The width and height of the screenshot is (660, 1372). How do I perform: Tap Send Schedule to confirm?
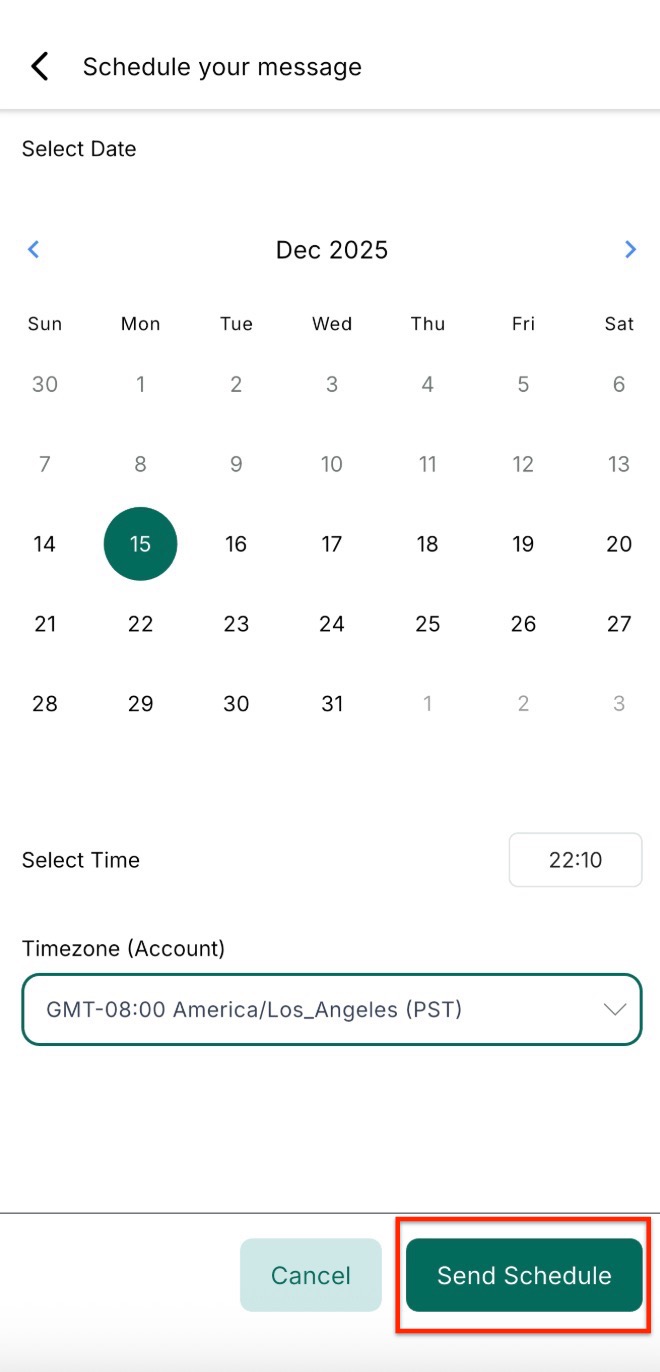(x=524, y=1275)
